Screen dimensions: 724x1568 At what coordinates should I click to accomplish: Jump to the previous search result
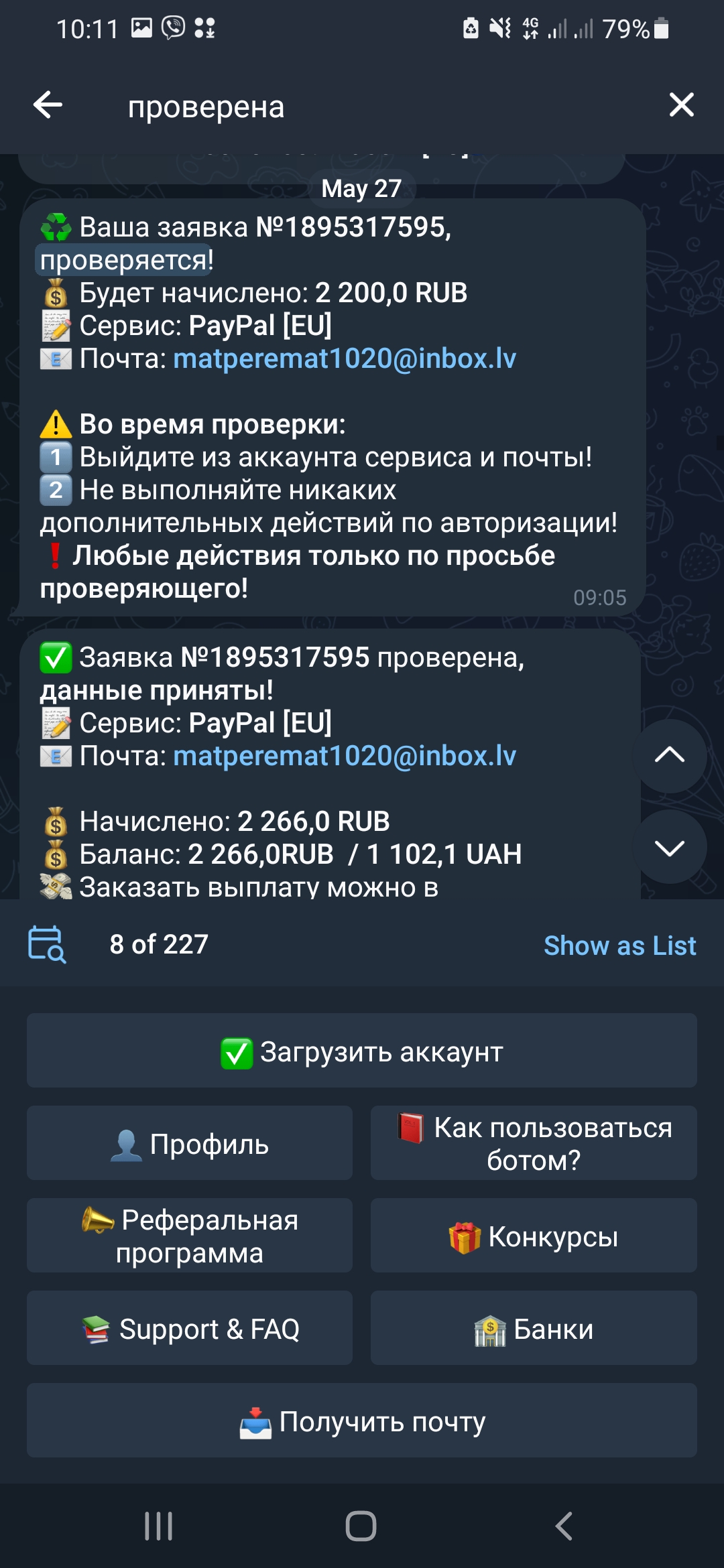pyautogui.click(x=669, y=756)
